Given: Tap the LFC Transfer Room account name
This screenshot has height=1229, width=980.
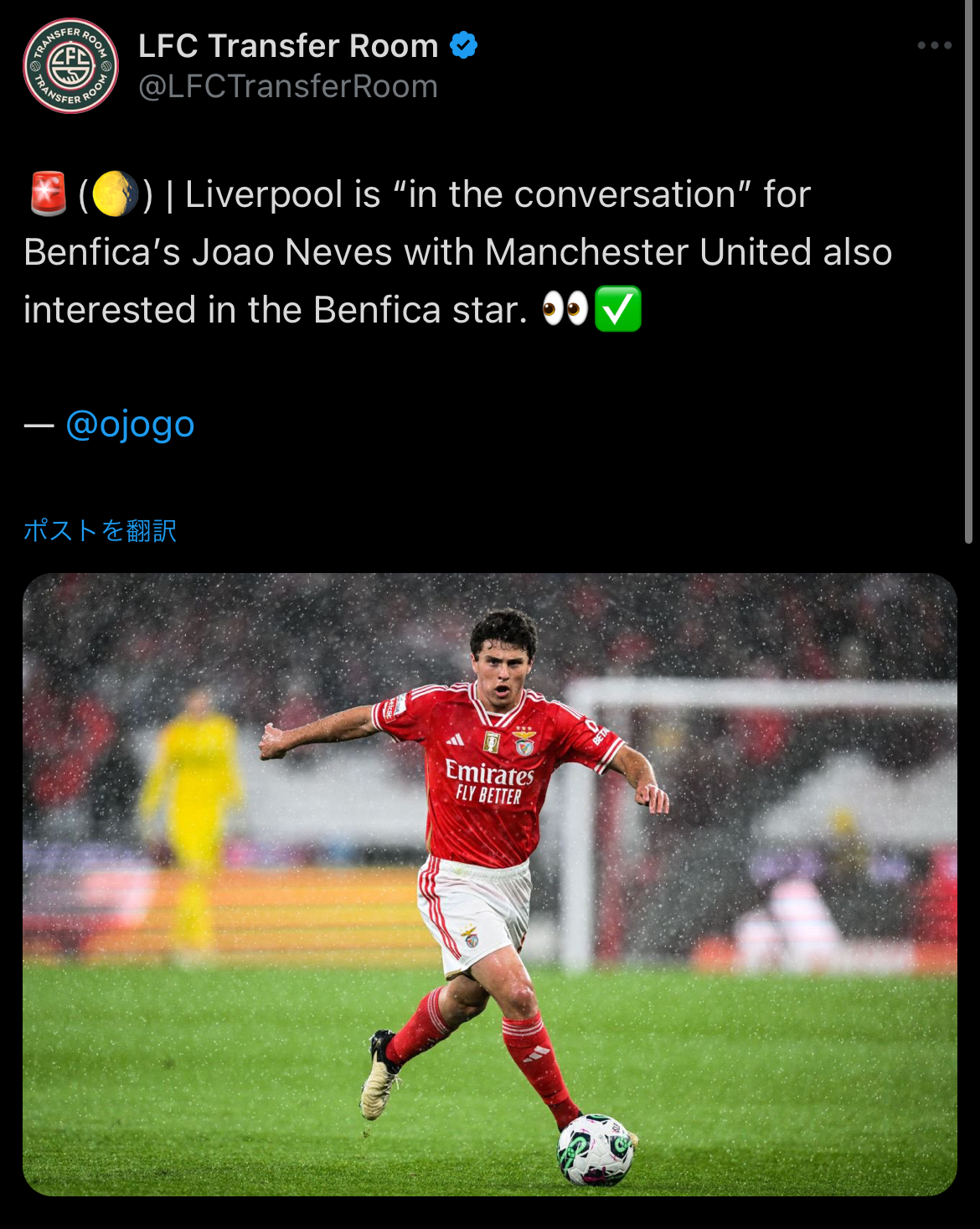Looking at the screenshot, I should coord(288,46).
